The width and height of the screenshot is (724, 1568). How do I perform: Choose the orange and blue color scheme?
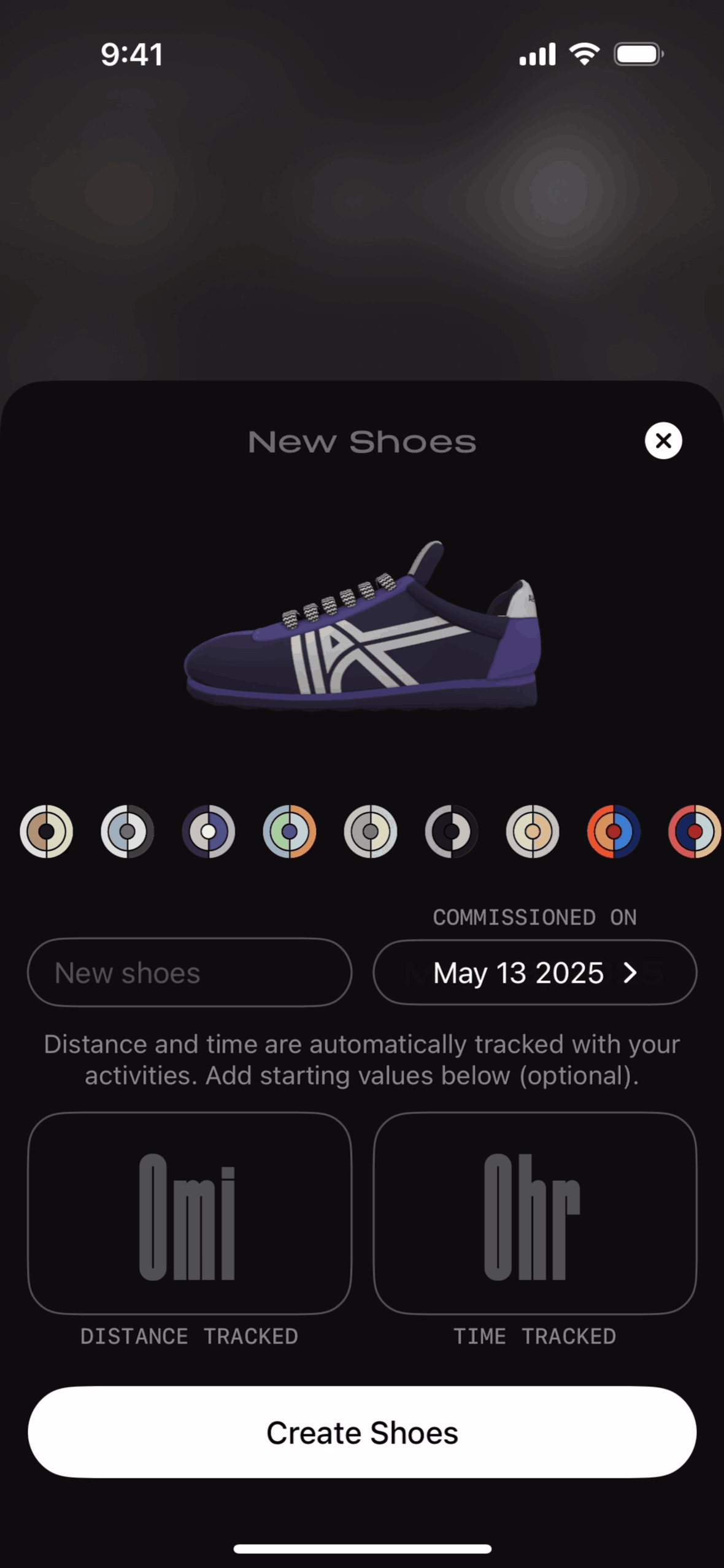coord(614,831)
